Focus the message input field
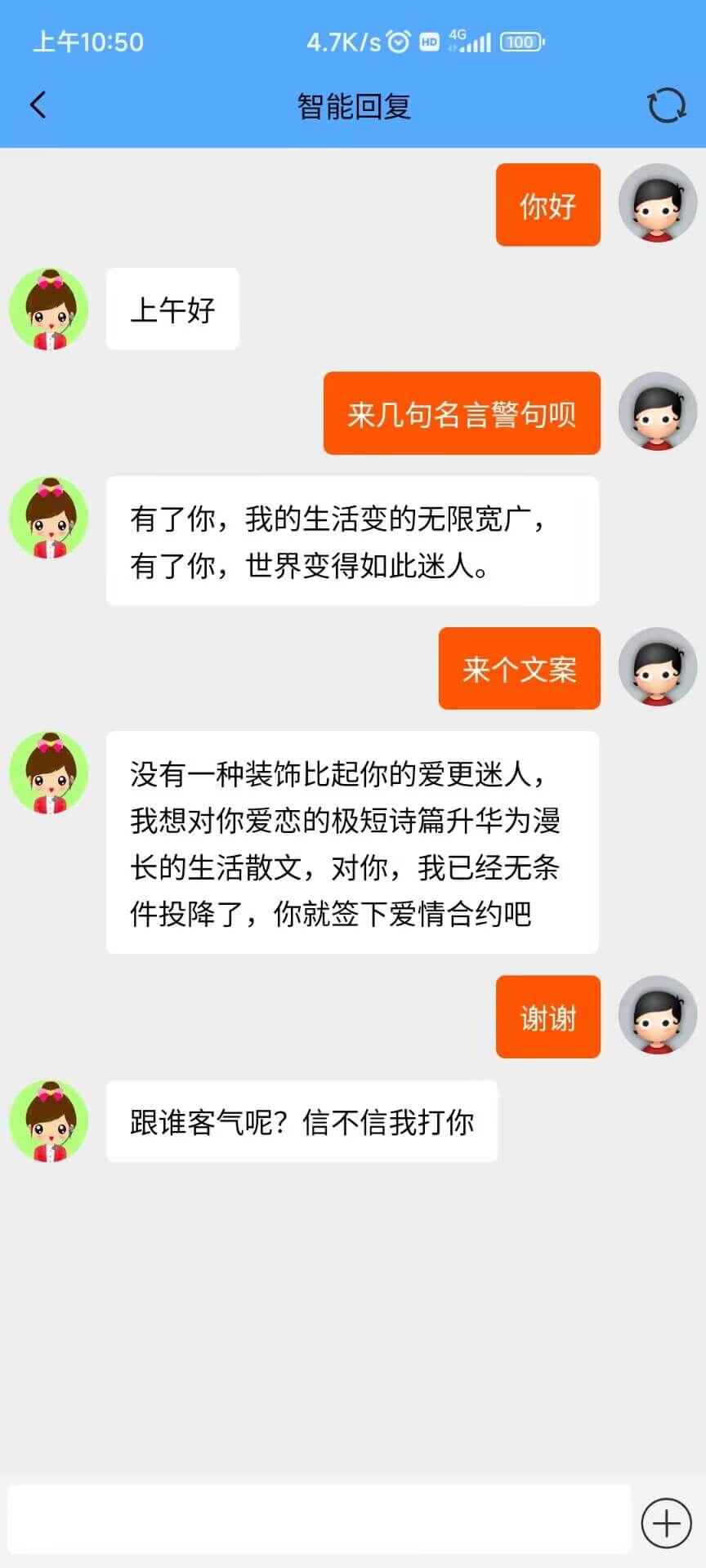Viewport: 706px width, 1568px height. click(319, 1520)
